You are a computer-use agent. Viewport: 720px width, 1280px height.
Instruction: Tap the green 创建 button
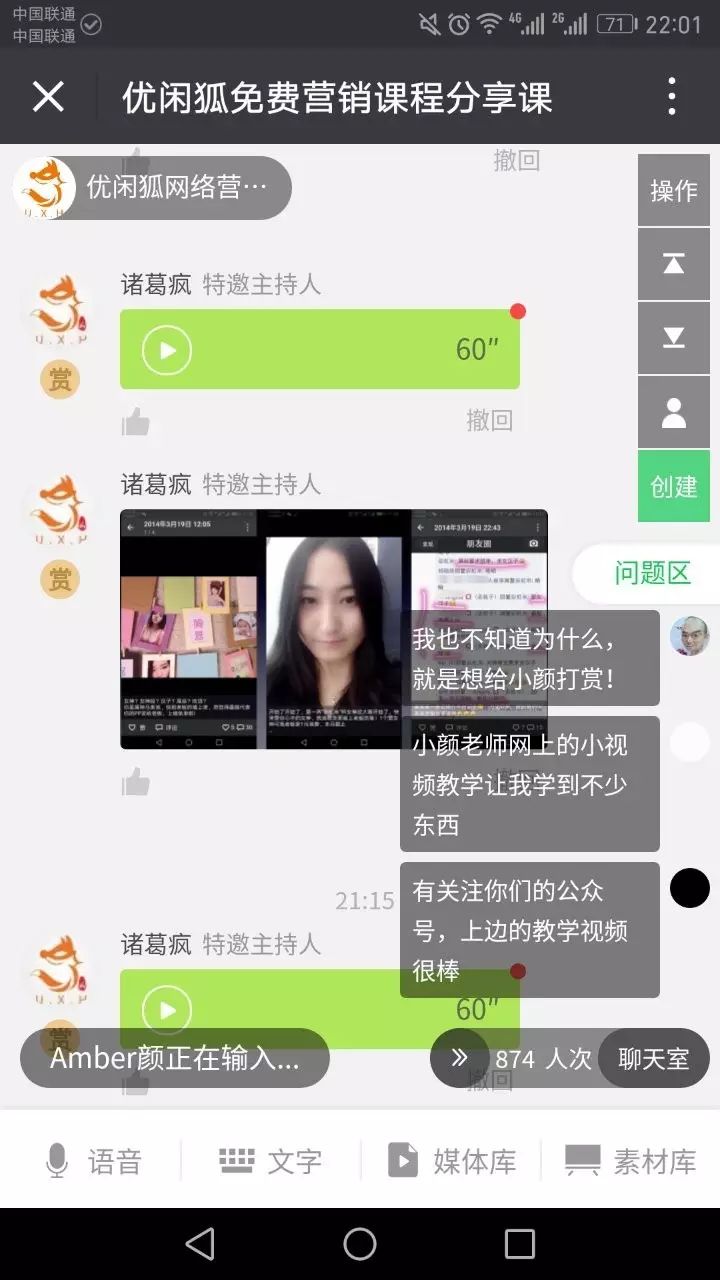tap(674, 486)
